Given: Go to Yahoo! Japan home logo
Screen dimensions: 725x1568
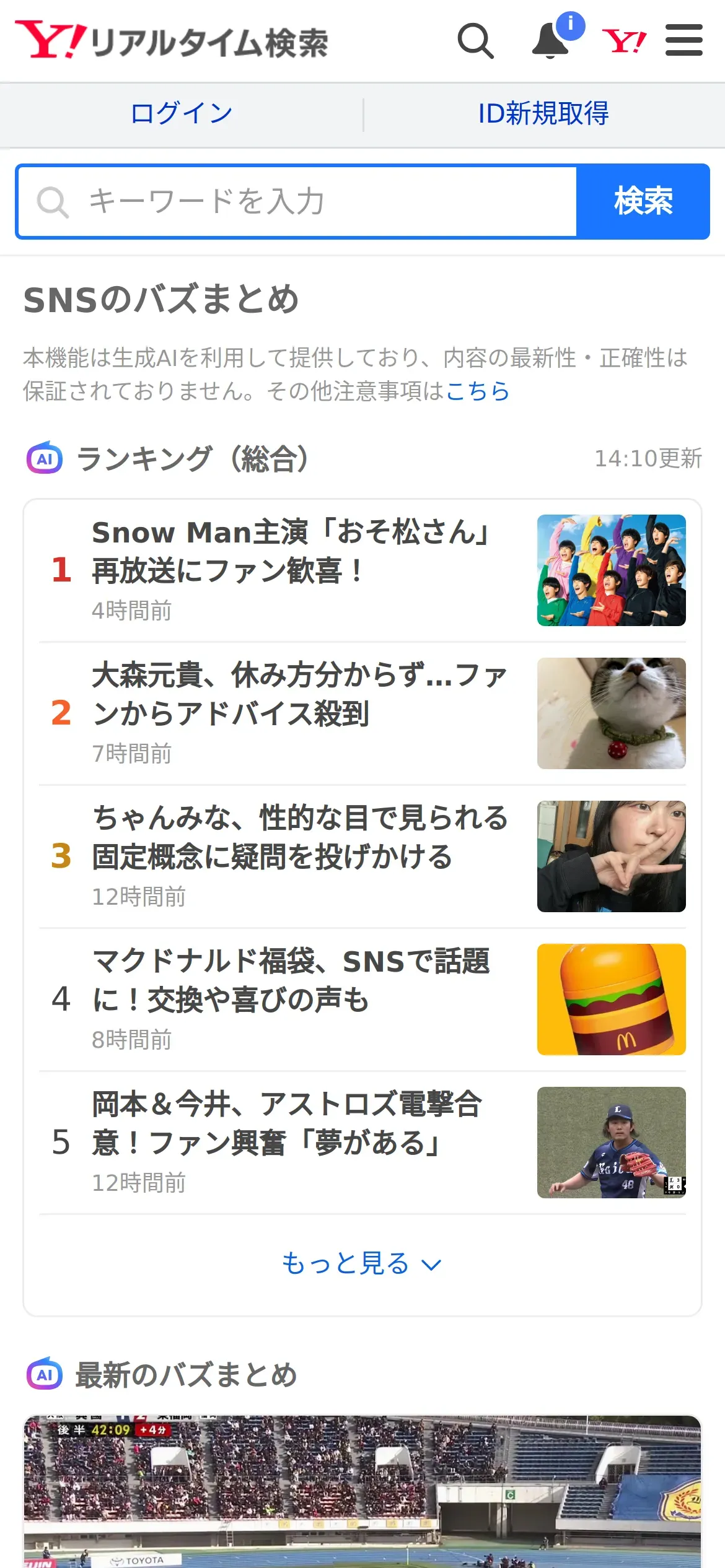Looking at the screenshot, I should (624, 41).
